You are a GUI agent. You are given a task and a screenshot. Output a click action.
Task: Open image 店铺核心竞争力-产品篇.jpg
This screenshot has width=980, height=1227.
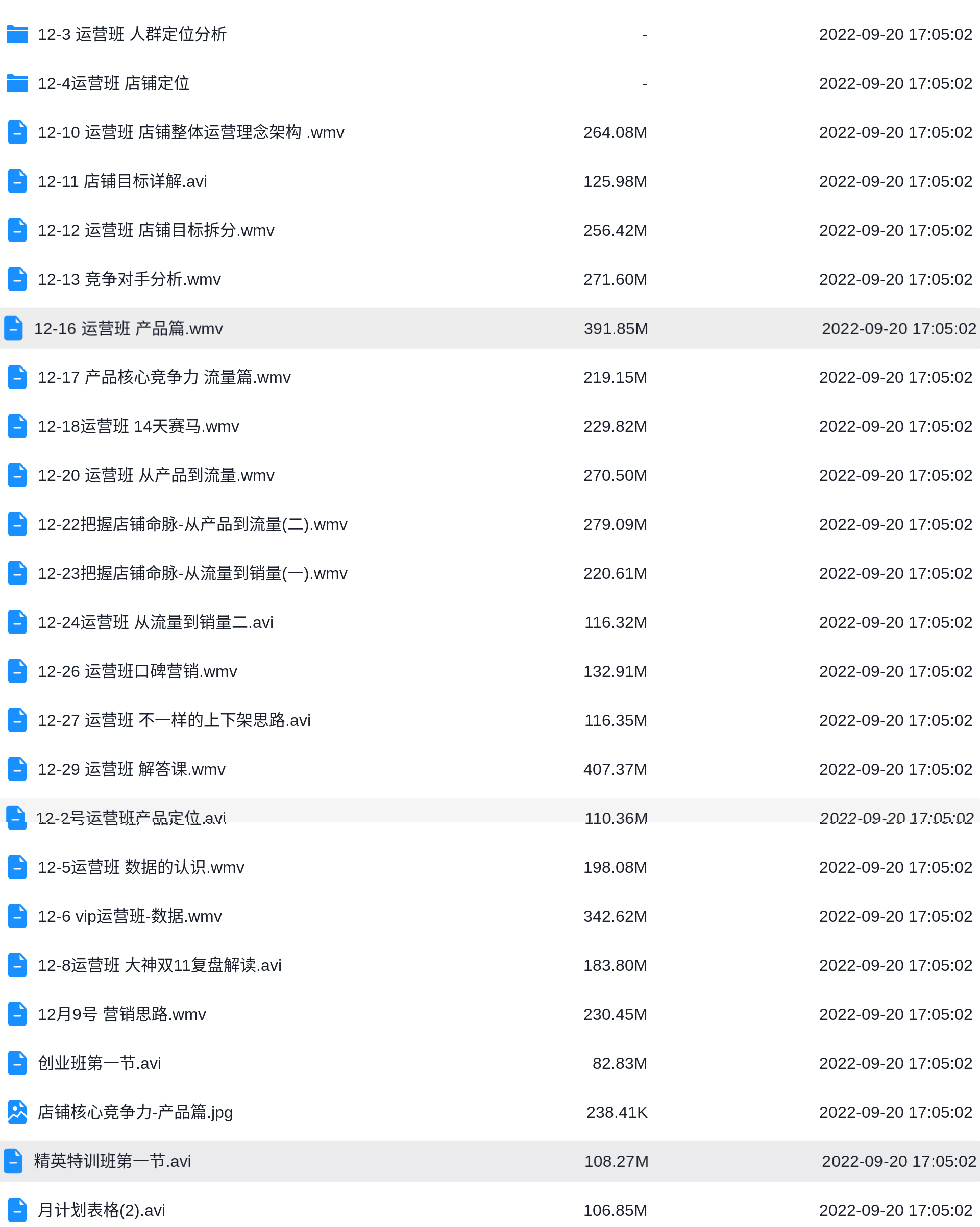(135, 1112)
